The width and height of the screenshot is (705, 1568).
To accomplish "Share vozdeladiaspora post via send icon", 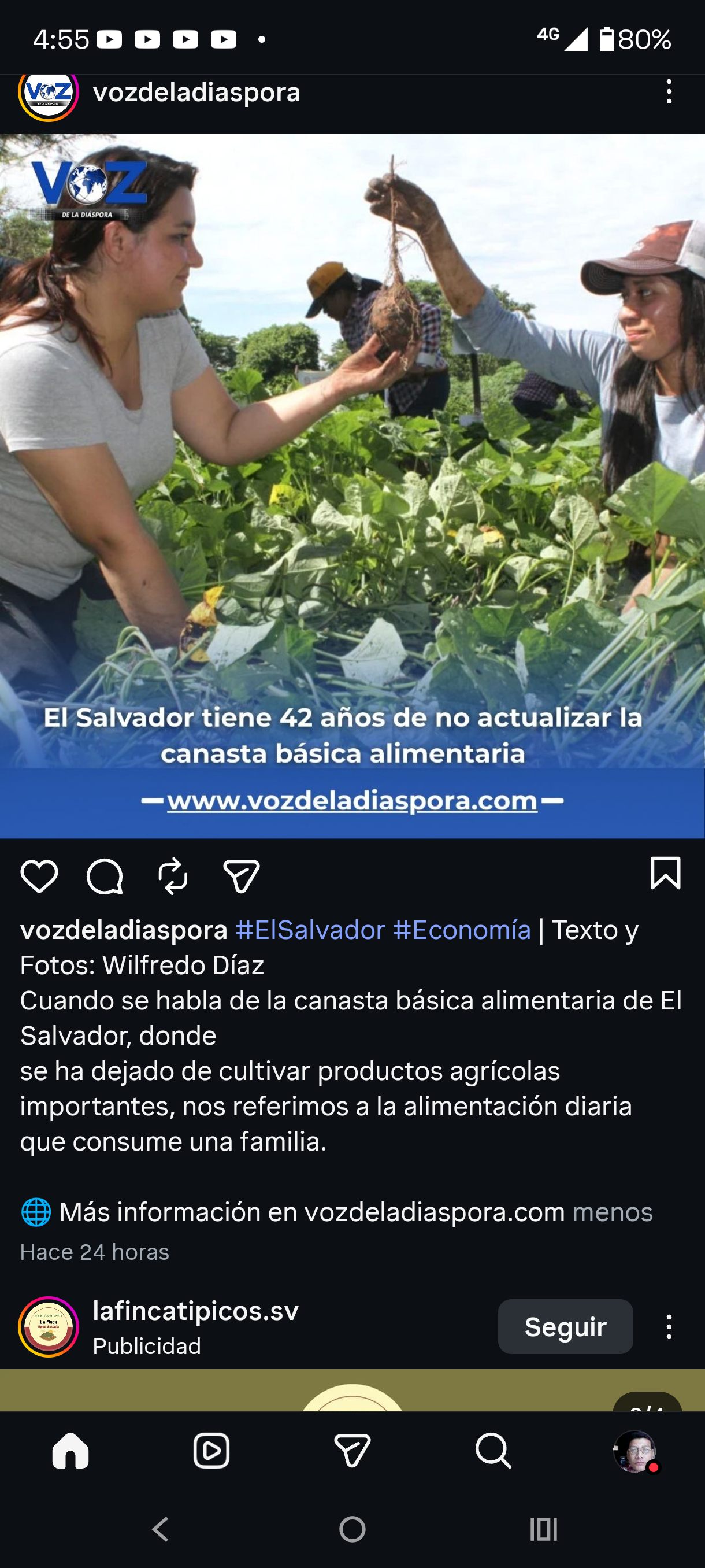I will (x=242, y=877).
